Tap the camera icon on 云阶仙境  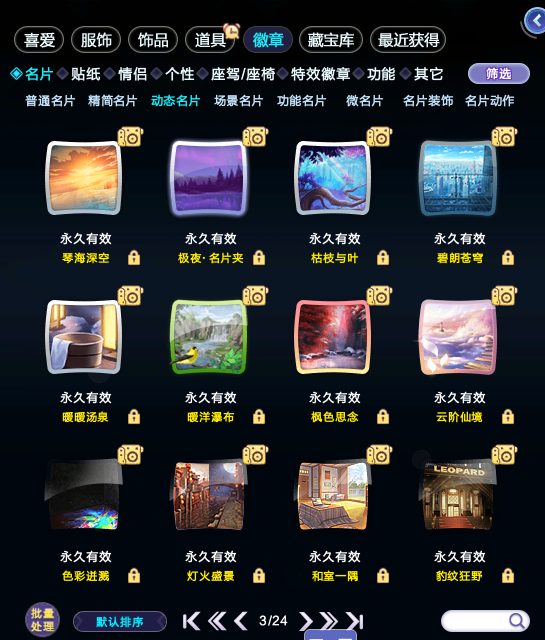(504, 296)
